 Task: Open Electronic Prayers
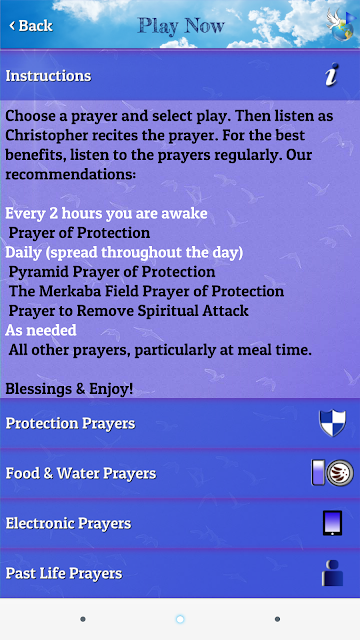[x=180, y=523]
